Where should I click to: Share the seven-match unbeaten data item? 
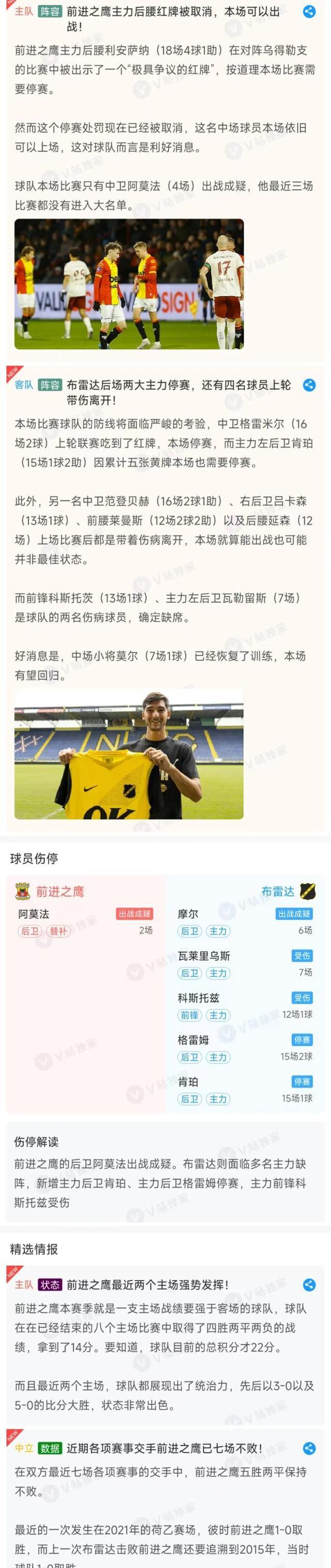(309, 1448)
